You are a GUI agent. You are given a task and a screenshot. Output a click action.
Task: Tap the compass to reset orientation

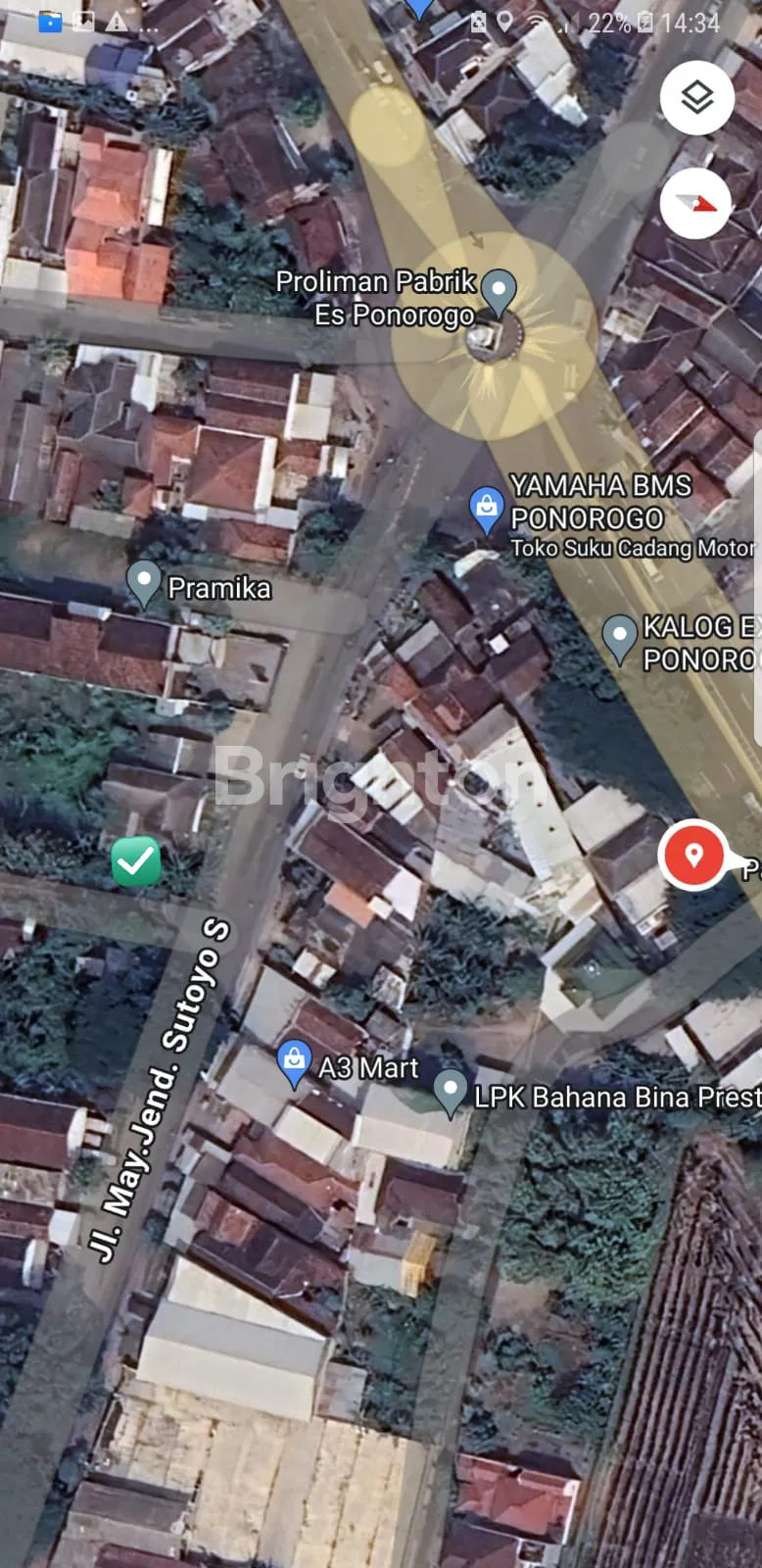click(696, 204)
